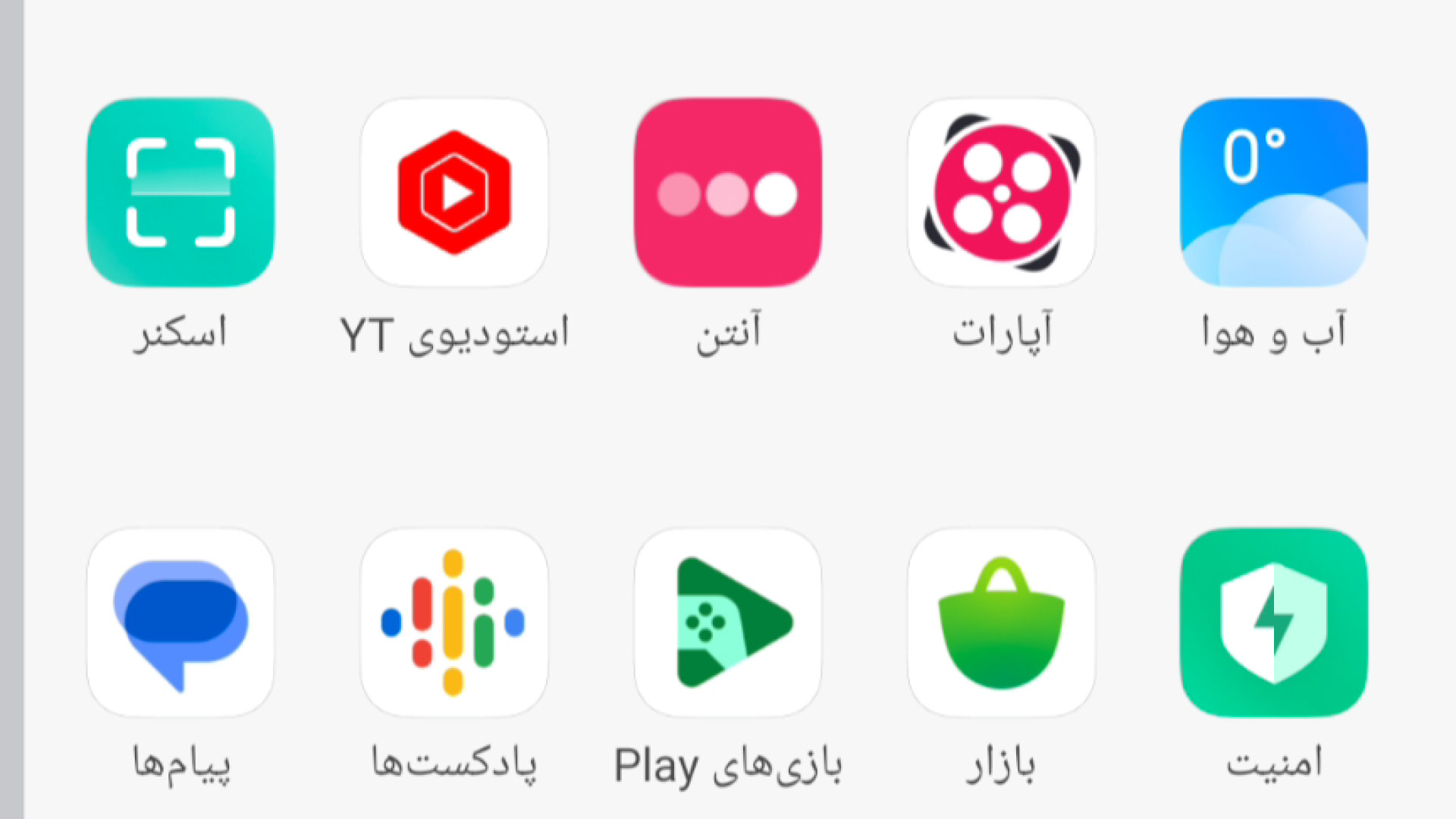
Task: Open the امنیت security app
Action: pos(1274,623)
